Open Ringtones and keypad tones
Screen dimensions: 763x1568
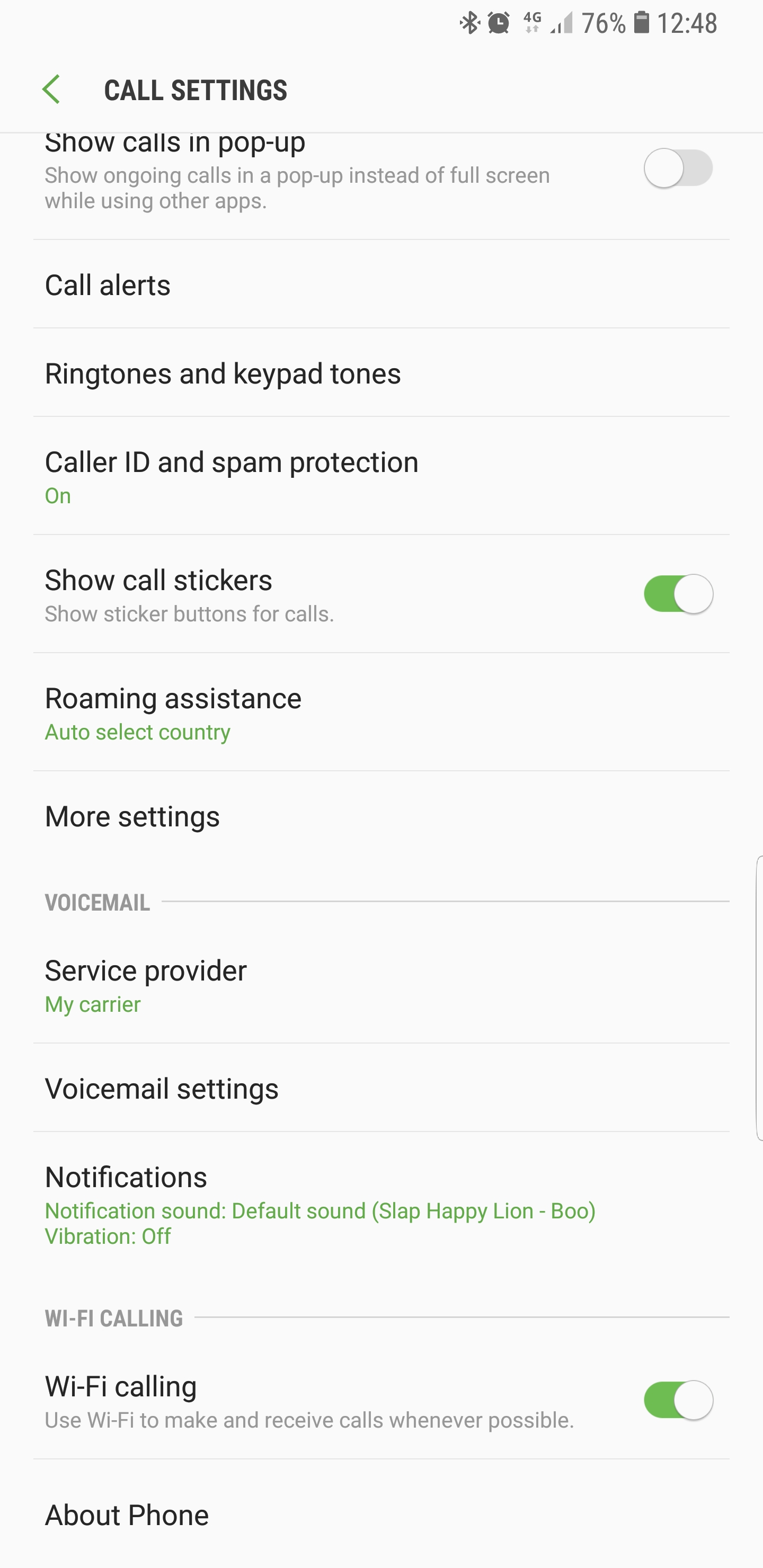coord(381,373)
